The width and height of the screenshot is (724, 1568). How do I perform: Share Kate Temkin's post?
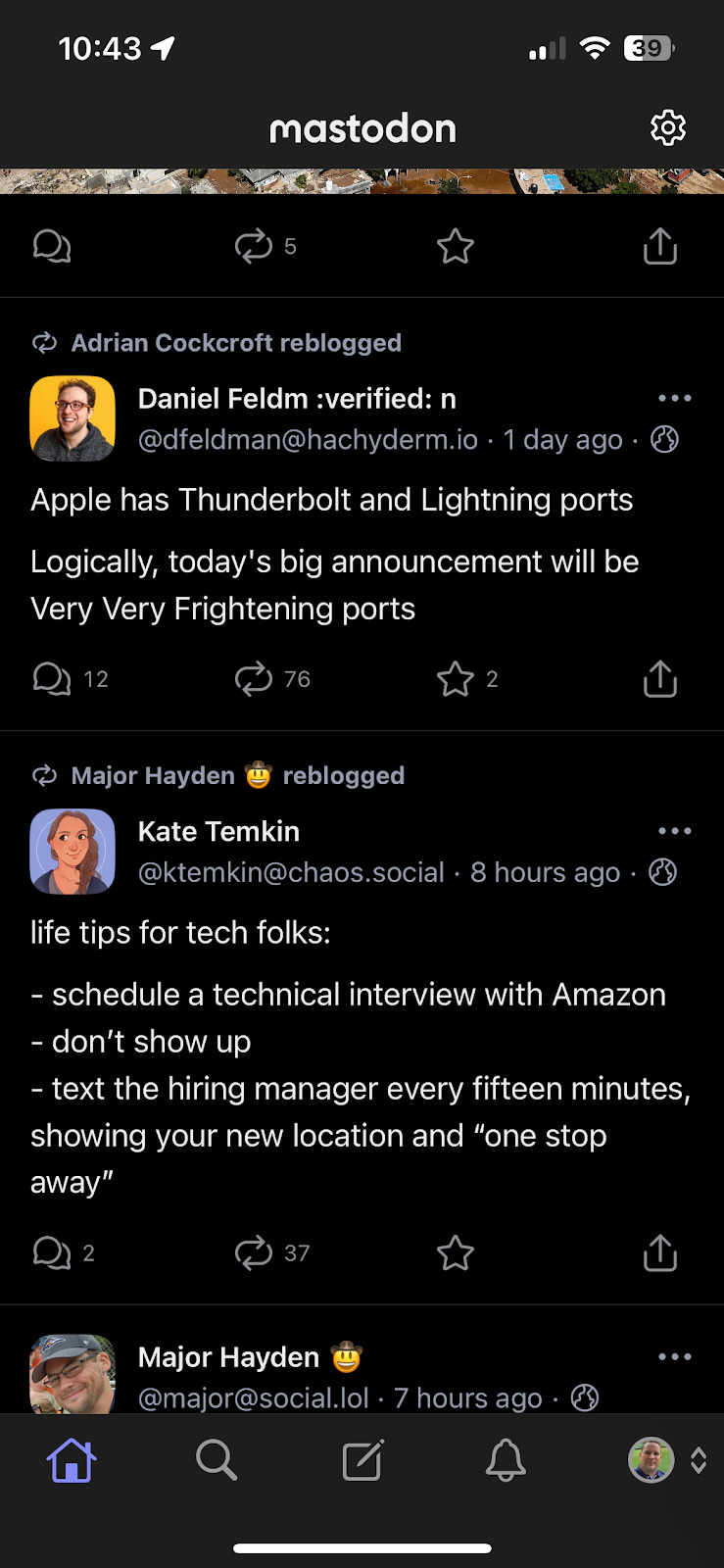click(660, 1252)
